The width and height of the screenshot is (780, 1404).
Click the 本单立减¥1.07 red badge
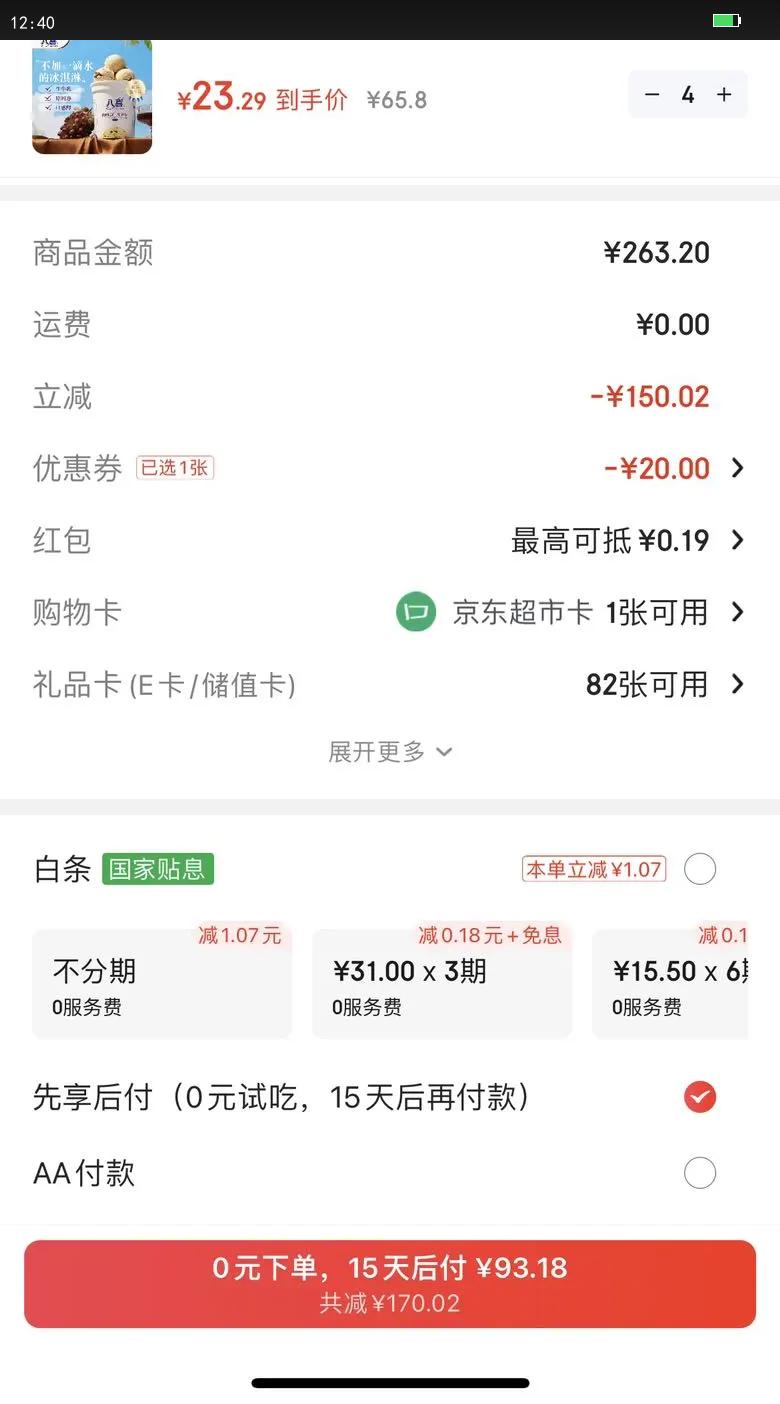pos(593,869)
